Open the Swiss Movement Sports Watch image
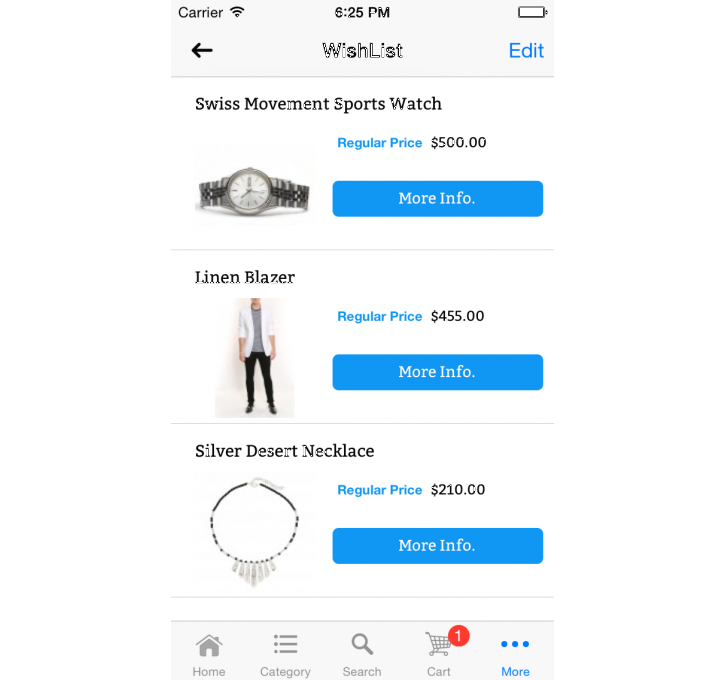725x680 pixels. (254, 190)
